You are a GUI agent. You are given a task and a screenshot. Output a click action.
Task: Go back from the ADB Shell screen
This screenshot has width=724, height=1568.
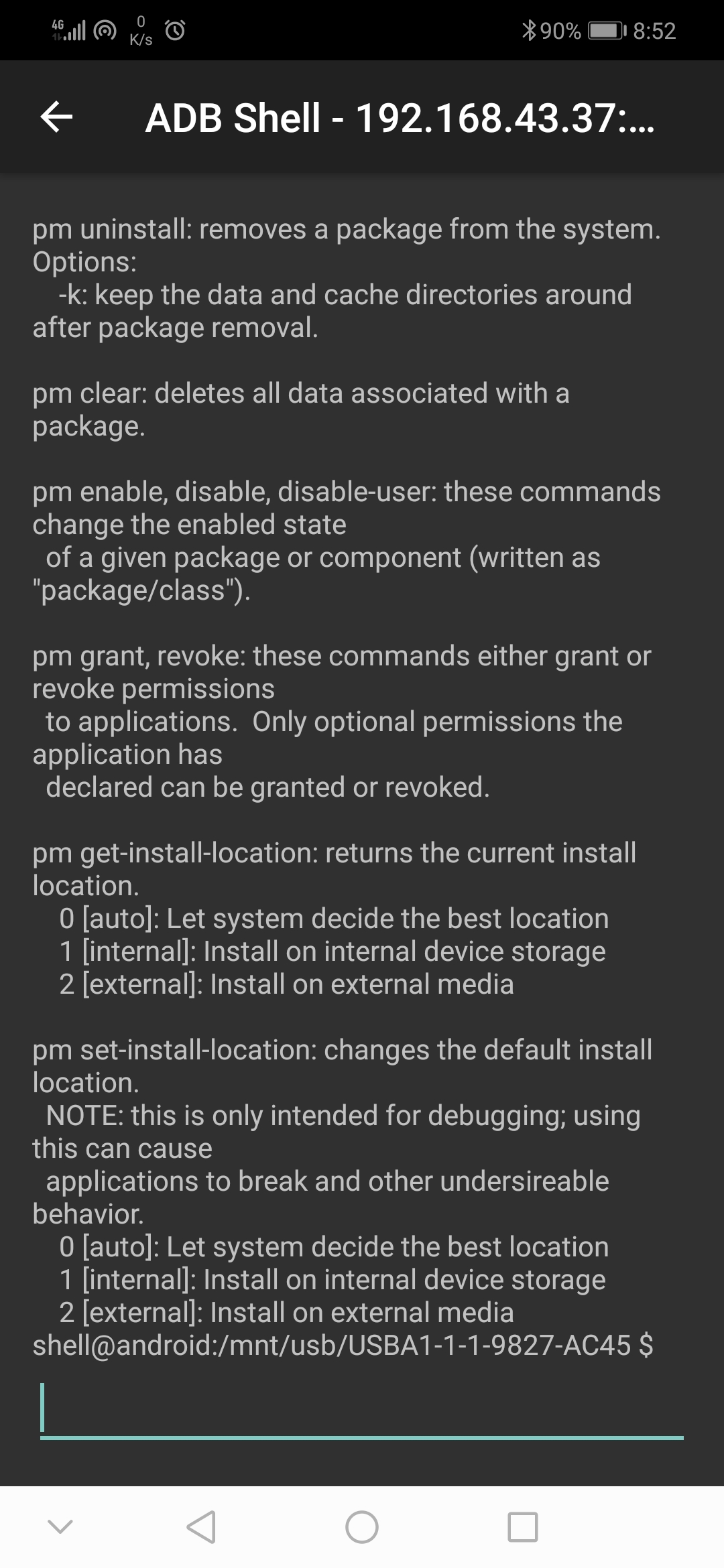(x=56, y=117)
